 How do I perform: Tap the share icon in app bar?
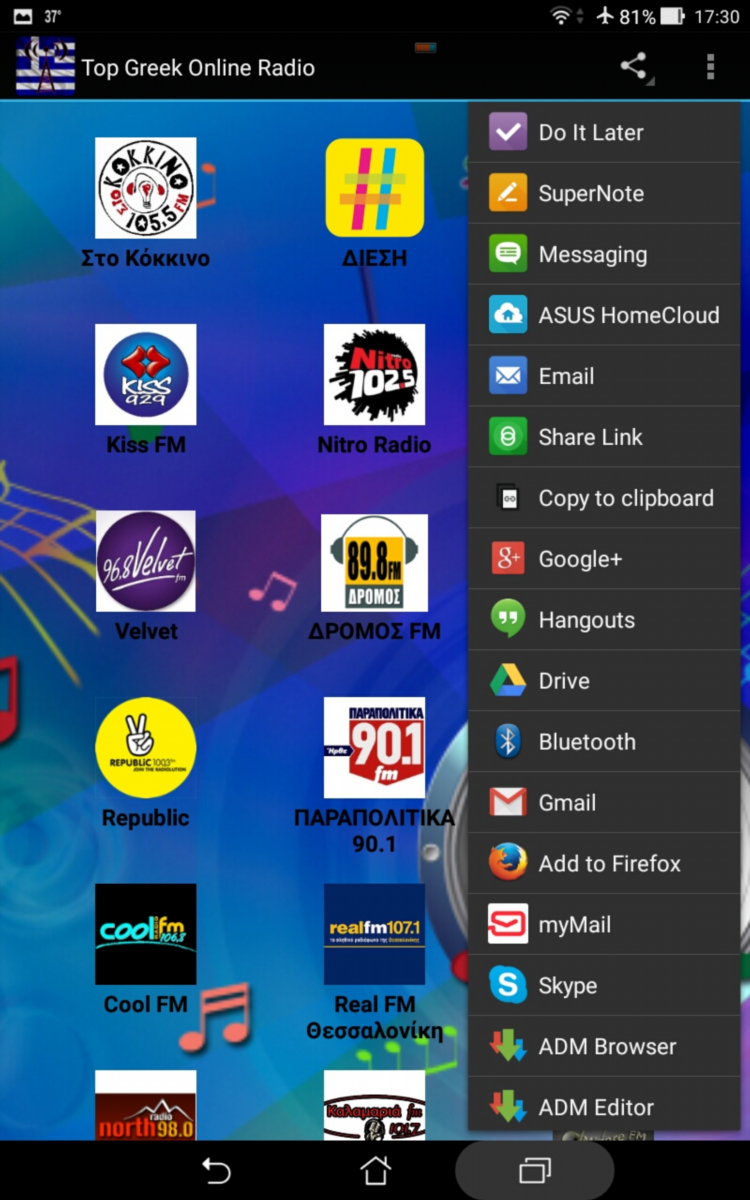click(x=634, y=67)
